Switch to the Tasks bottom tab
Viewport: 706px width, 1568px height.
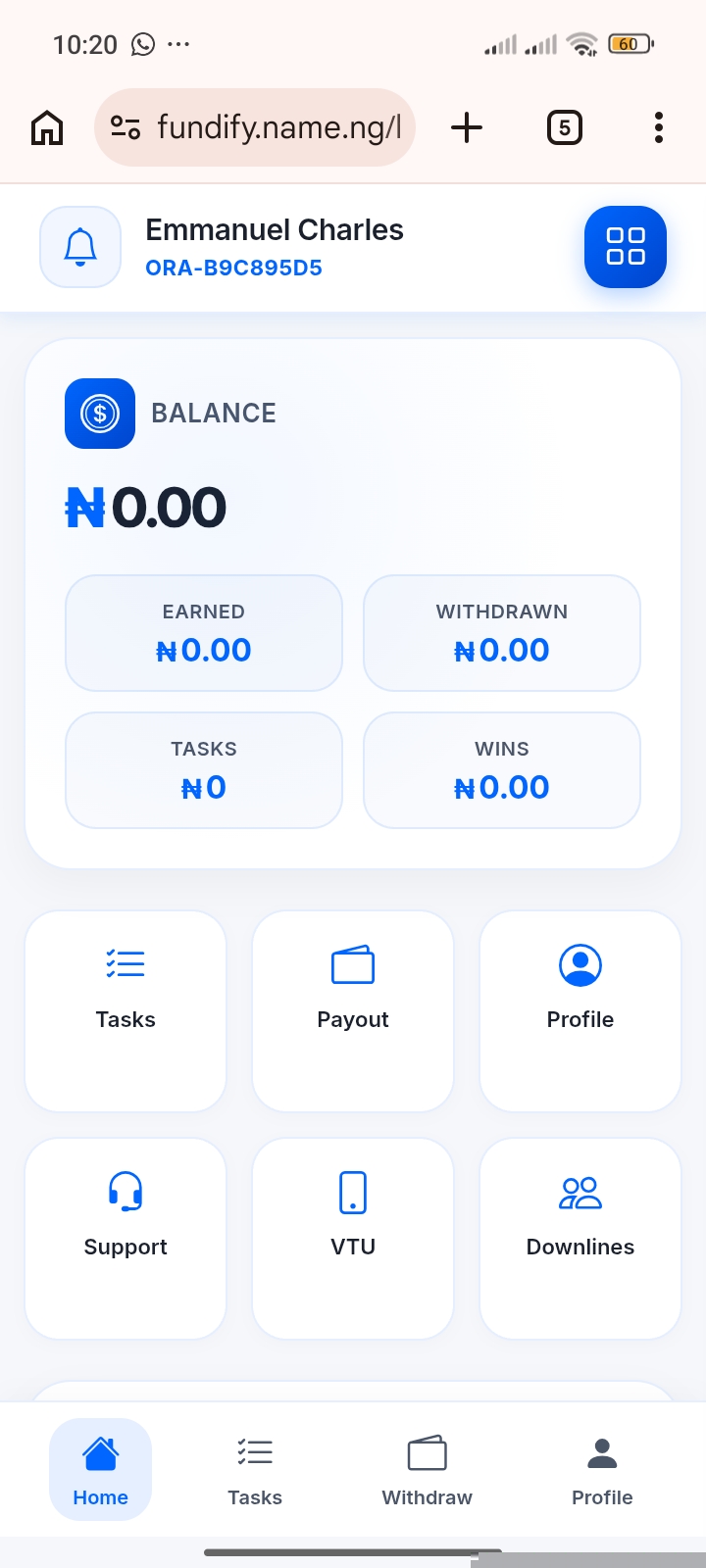coord(255,1469)
